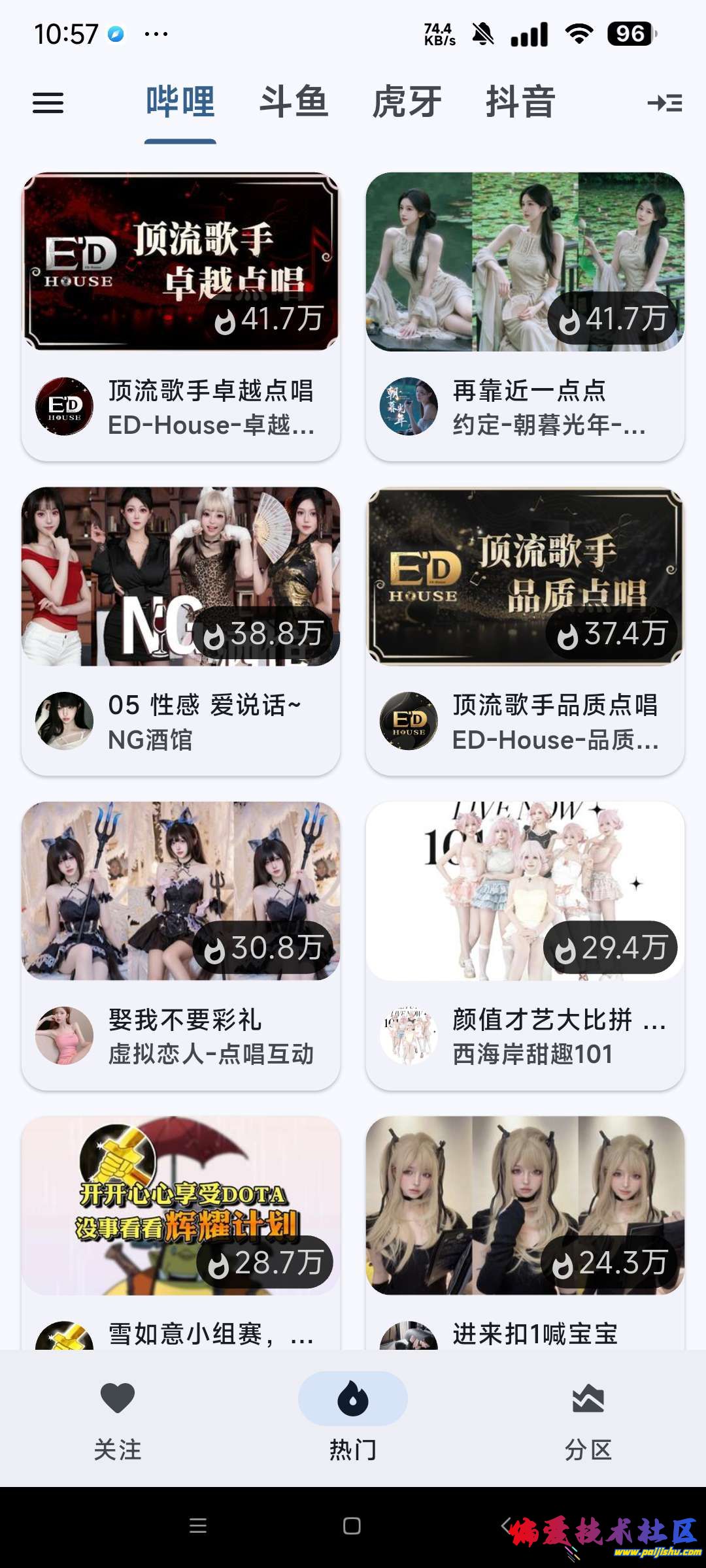The image size is (706, 1568).
Task: Open the 顶流歌手品质点唱 live room
Action: (525, 631)
